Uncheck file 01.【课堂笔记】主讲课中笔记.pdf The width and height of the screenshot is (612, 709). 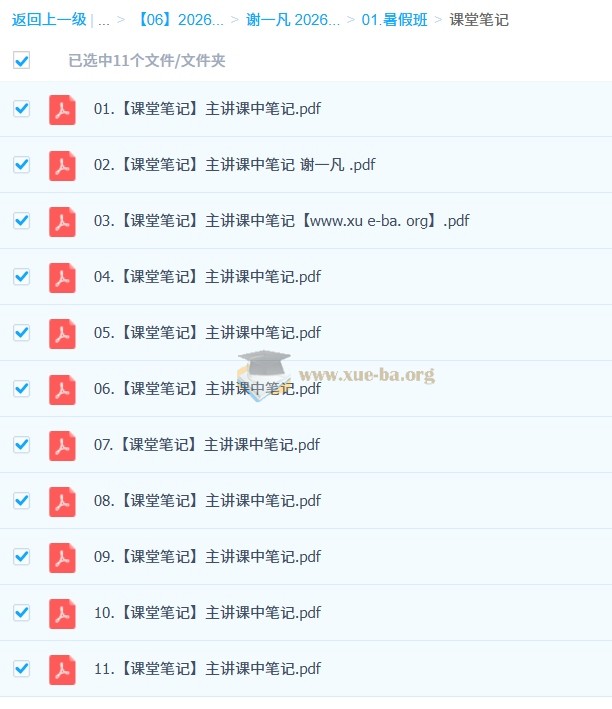21,109
